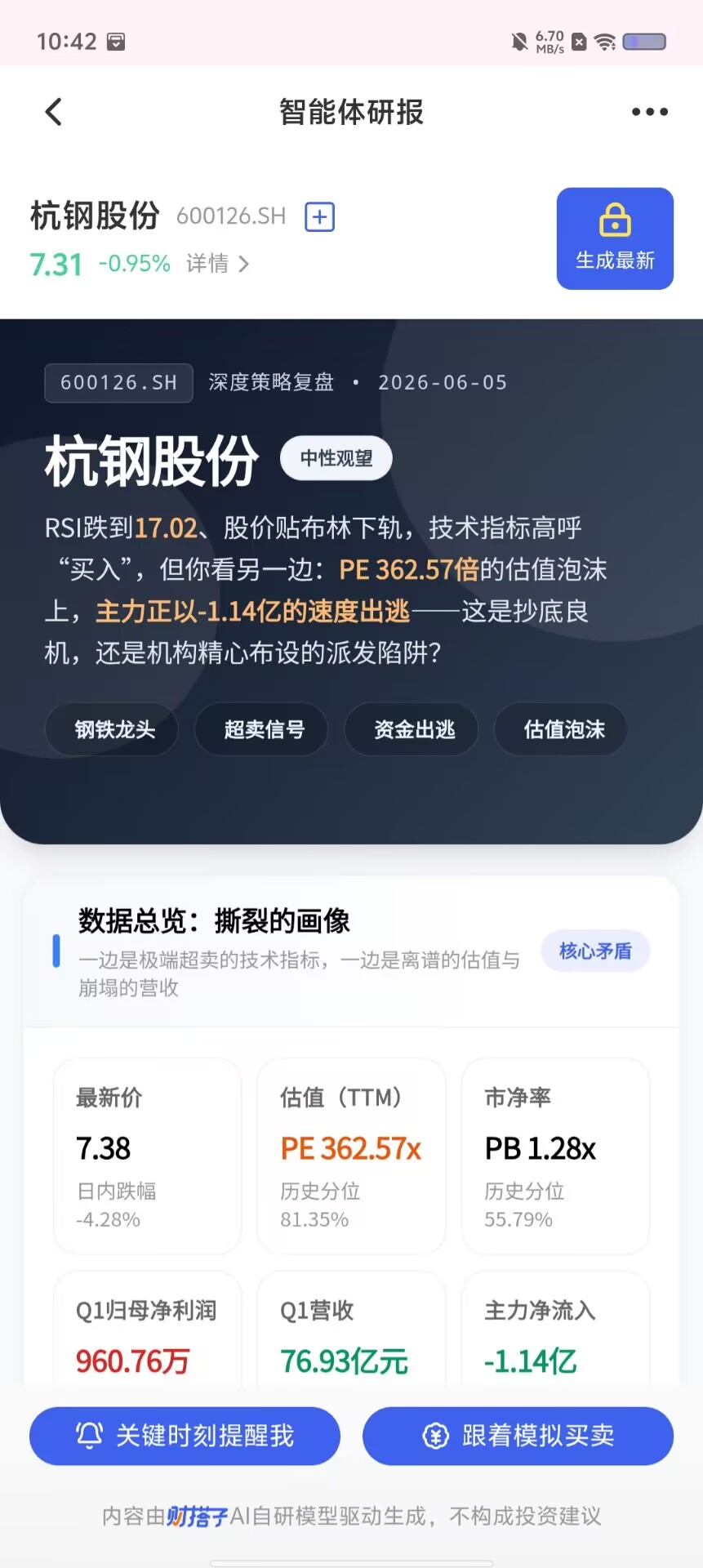Select the 资金出逃 chip

pos(414,729)
